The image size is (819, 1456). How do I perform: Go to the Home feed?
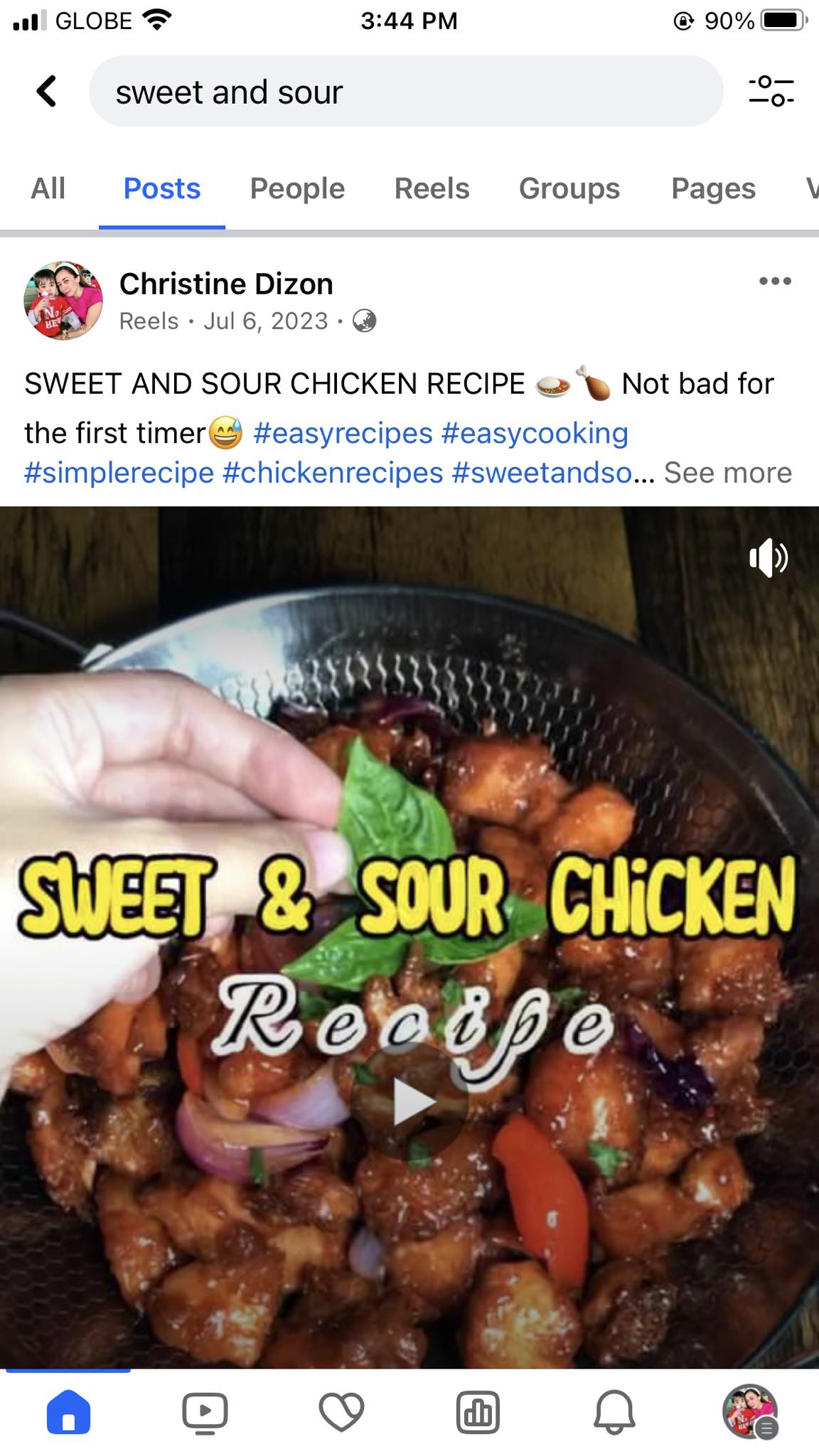(68, 1411)
